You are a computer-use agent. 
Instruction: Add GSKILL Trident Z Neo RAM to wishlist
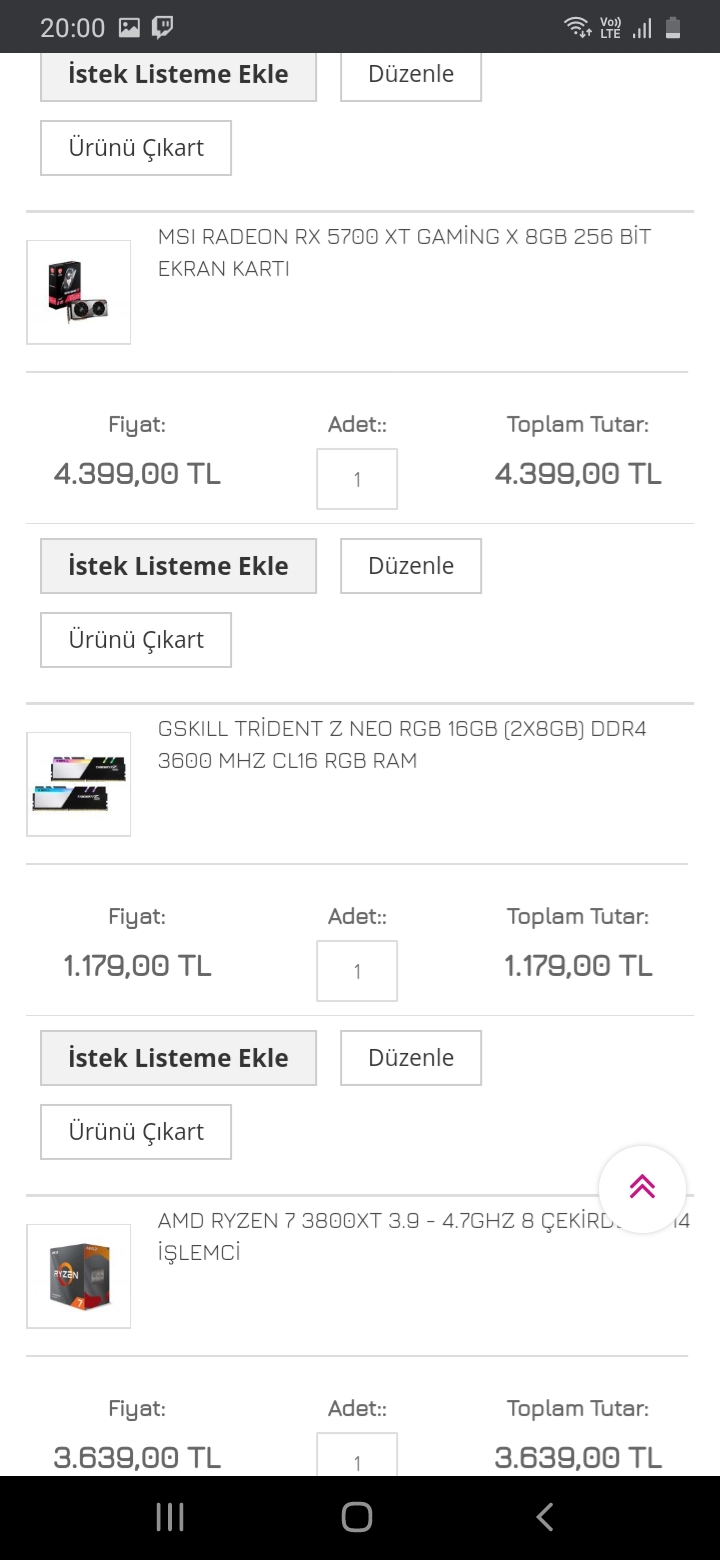(178, 1058)
